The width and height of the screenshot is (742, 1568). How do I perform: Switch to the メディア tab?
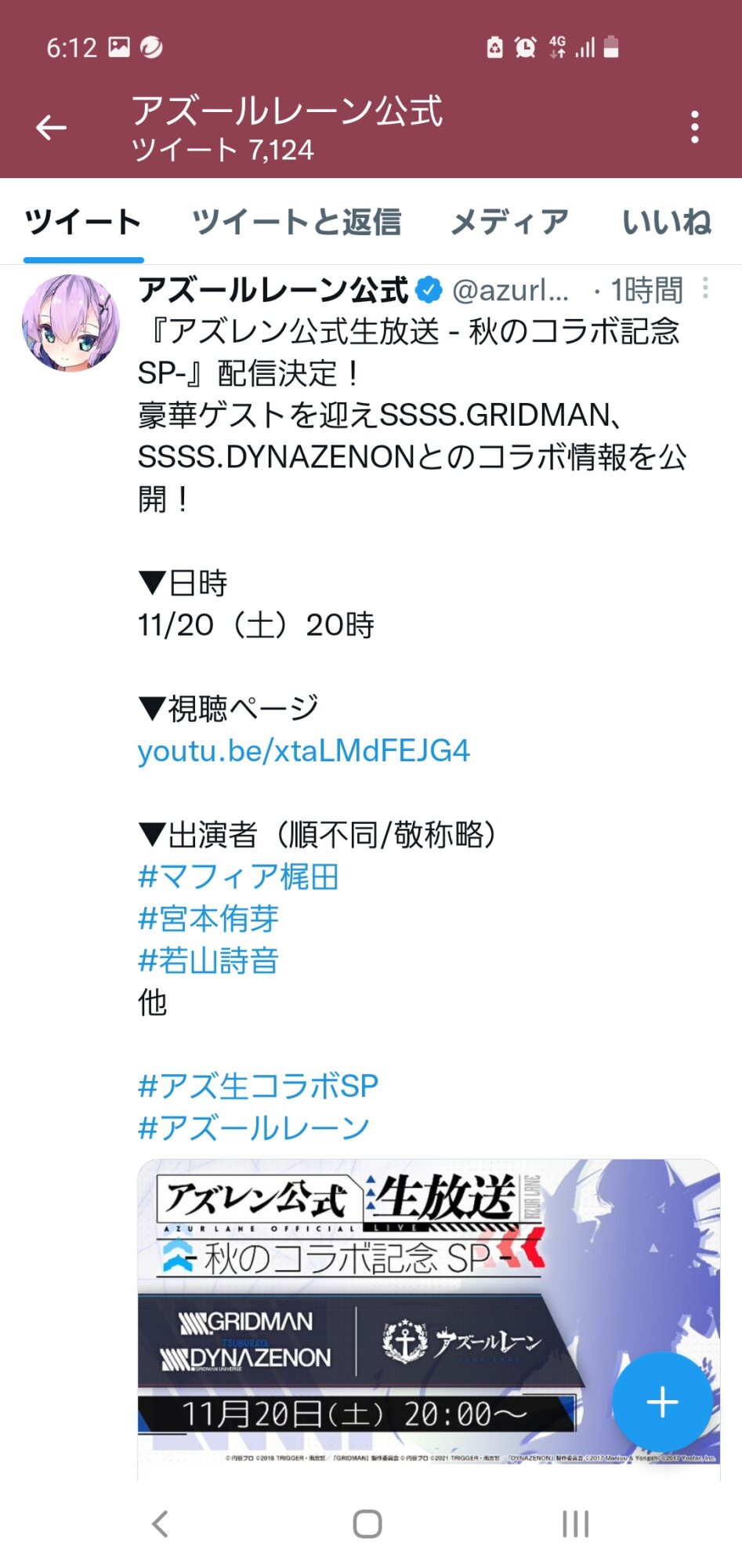(509, 222)
